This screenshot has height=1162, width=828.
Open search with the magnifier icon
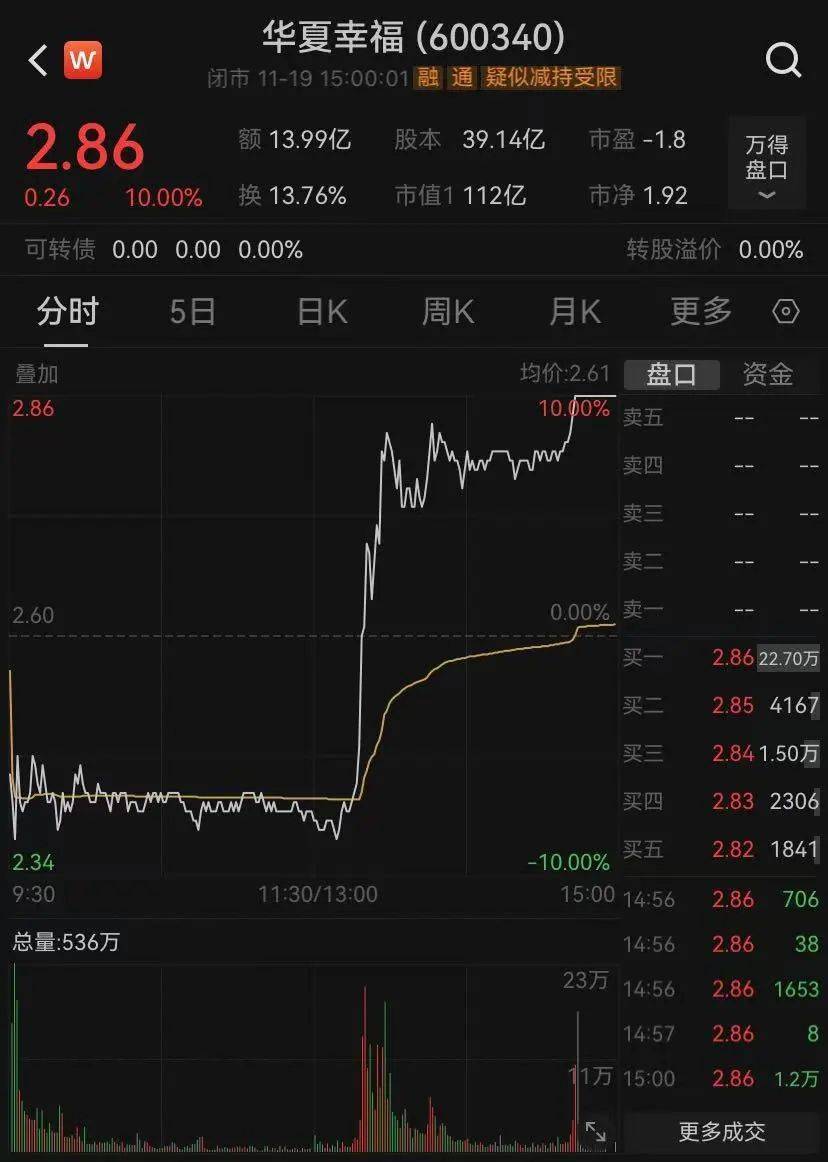tap(783, 60)
